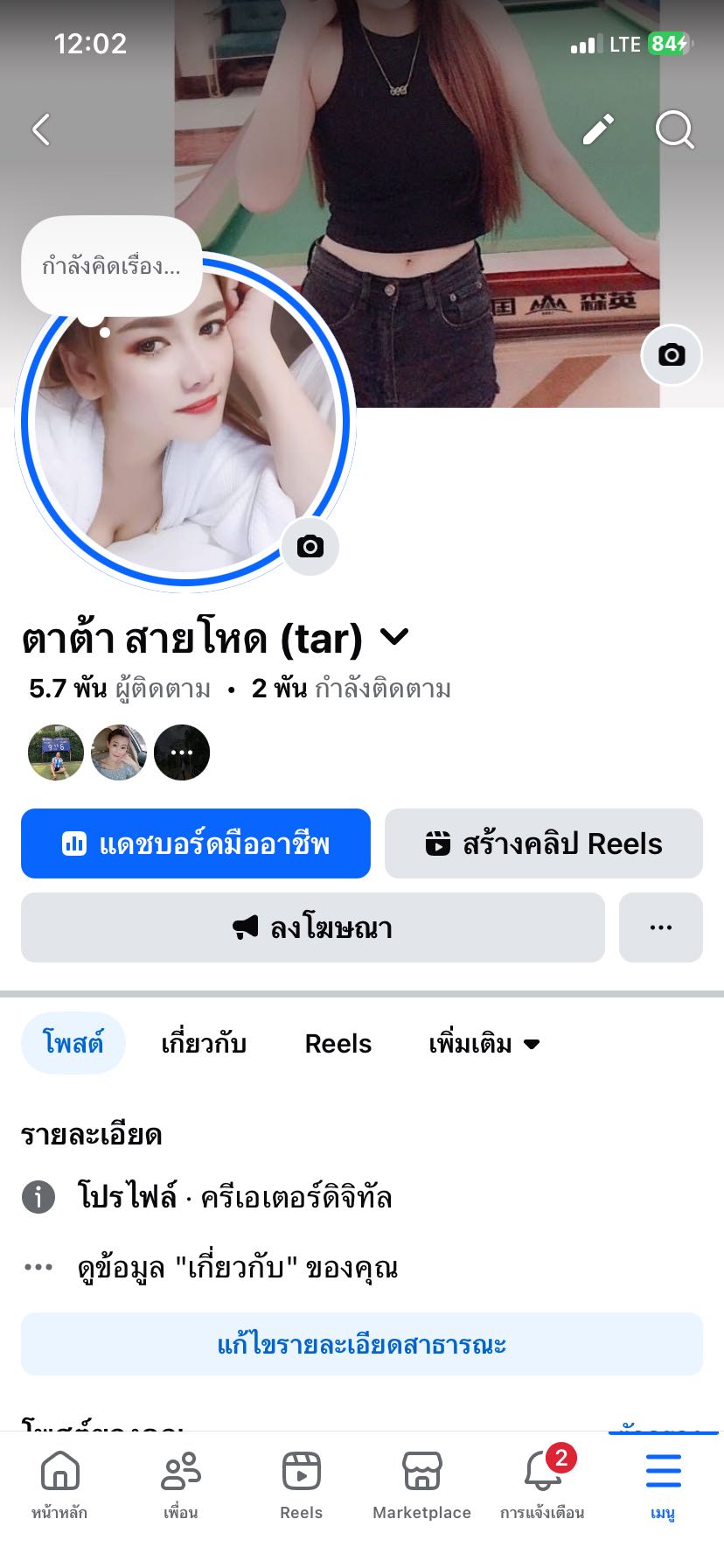Open the three-dot more options button
This screenshot has height=1568, width=724.
[x=661, y=927]
